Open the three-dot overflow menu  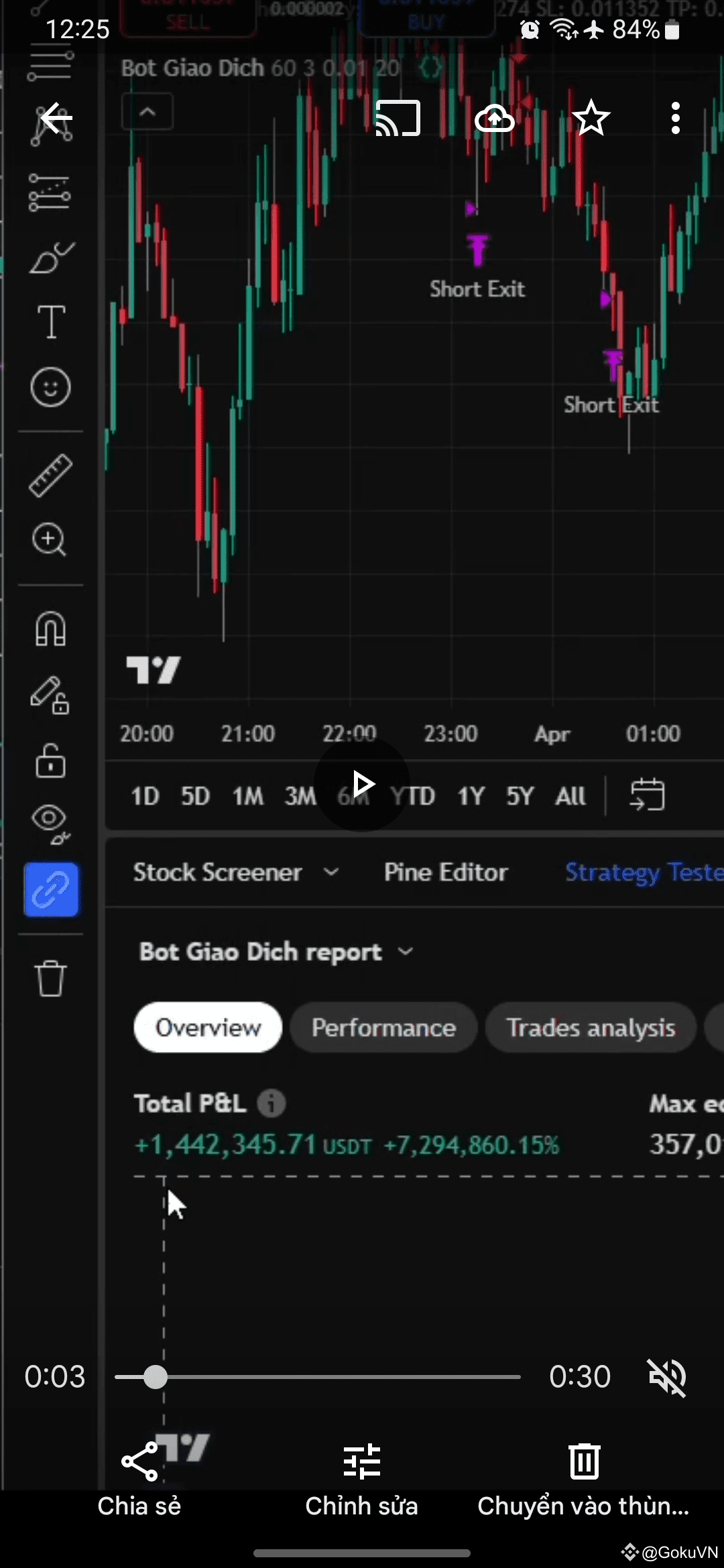pos(675,118)
